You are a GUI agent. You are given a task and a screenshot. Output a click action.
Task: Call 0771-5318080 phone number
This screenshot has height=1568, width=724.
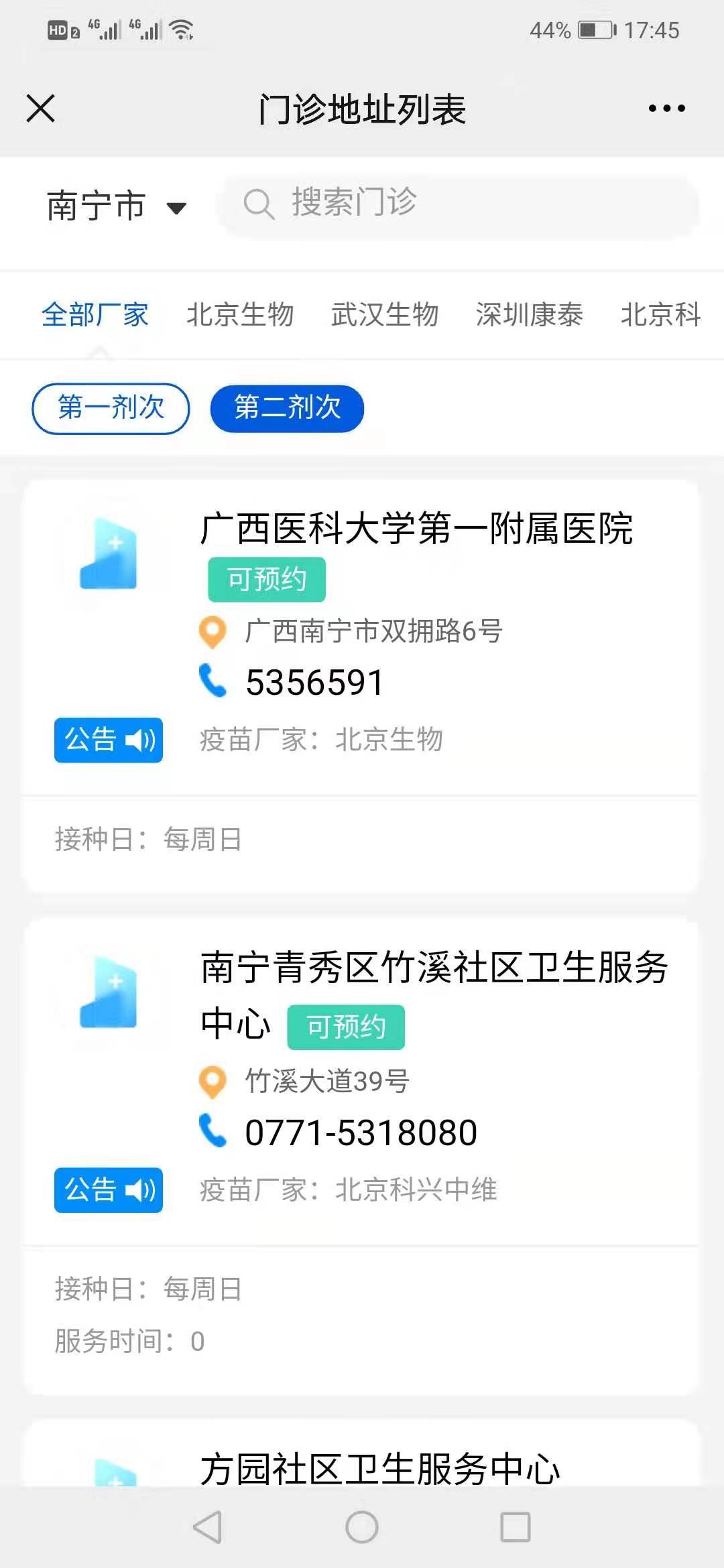click(x=361, y=1133)
